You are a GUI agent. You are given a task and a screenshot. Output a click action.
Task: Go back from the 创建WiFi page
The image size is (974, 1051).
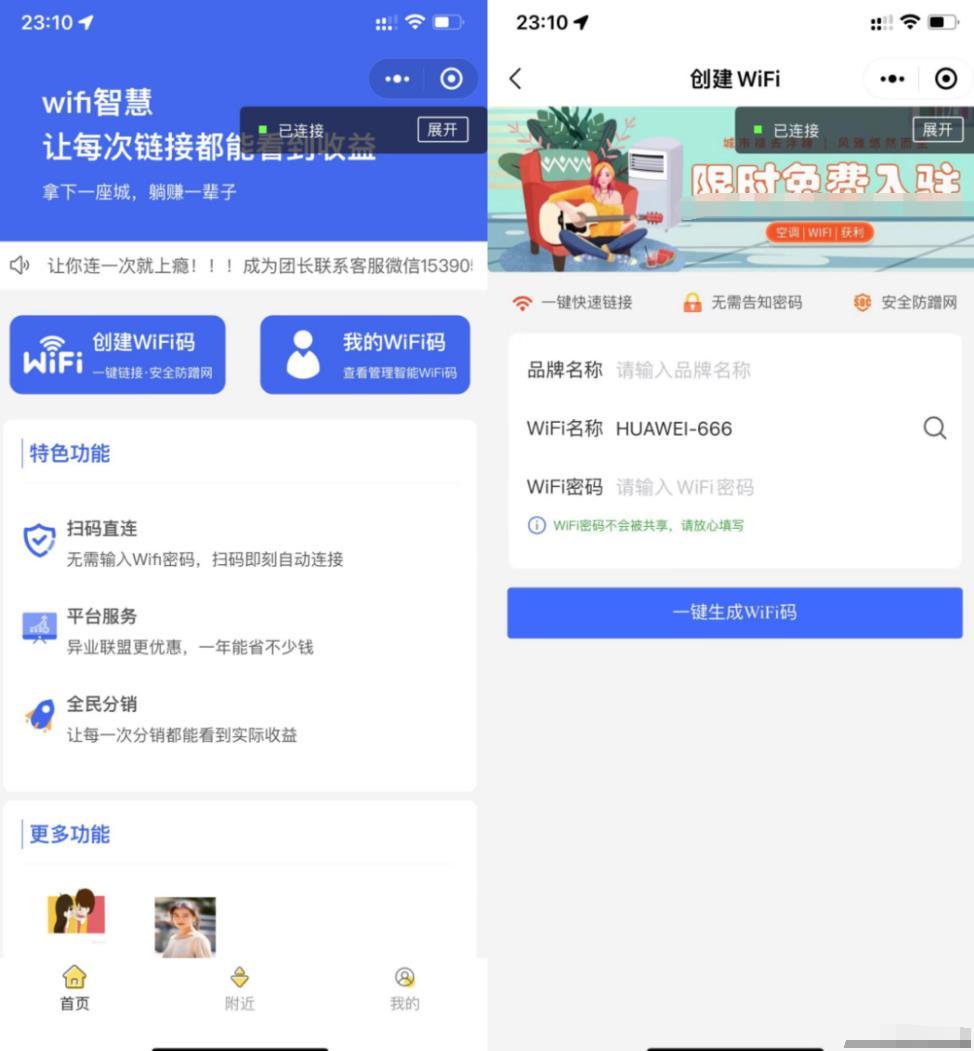coord(516,79)
